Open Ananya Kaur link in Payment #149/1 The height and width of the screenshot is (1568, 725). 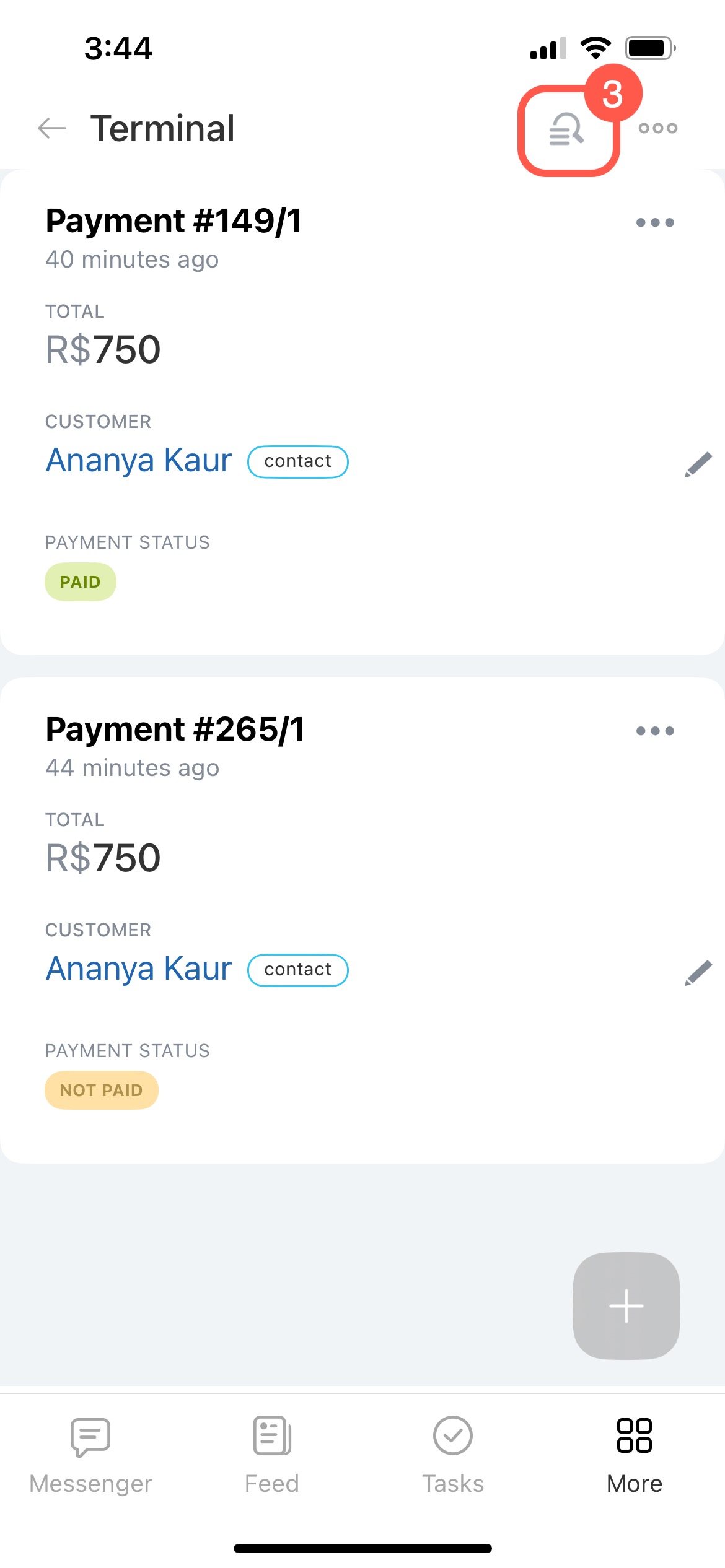pyautogui.click(x=139, y=461)
